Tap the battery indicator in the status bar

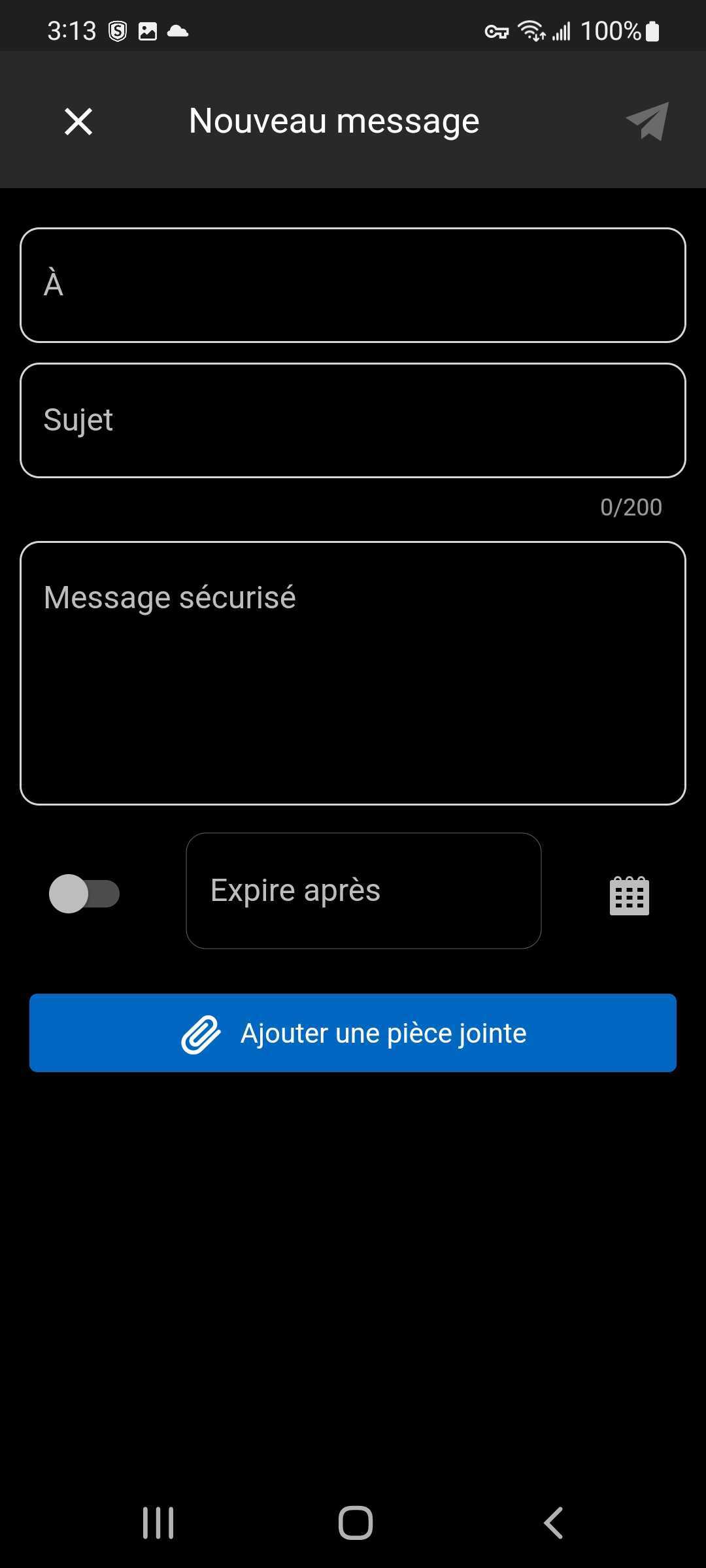click(x=652, y=30)
